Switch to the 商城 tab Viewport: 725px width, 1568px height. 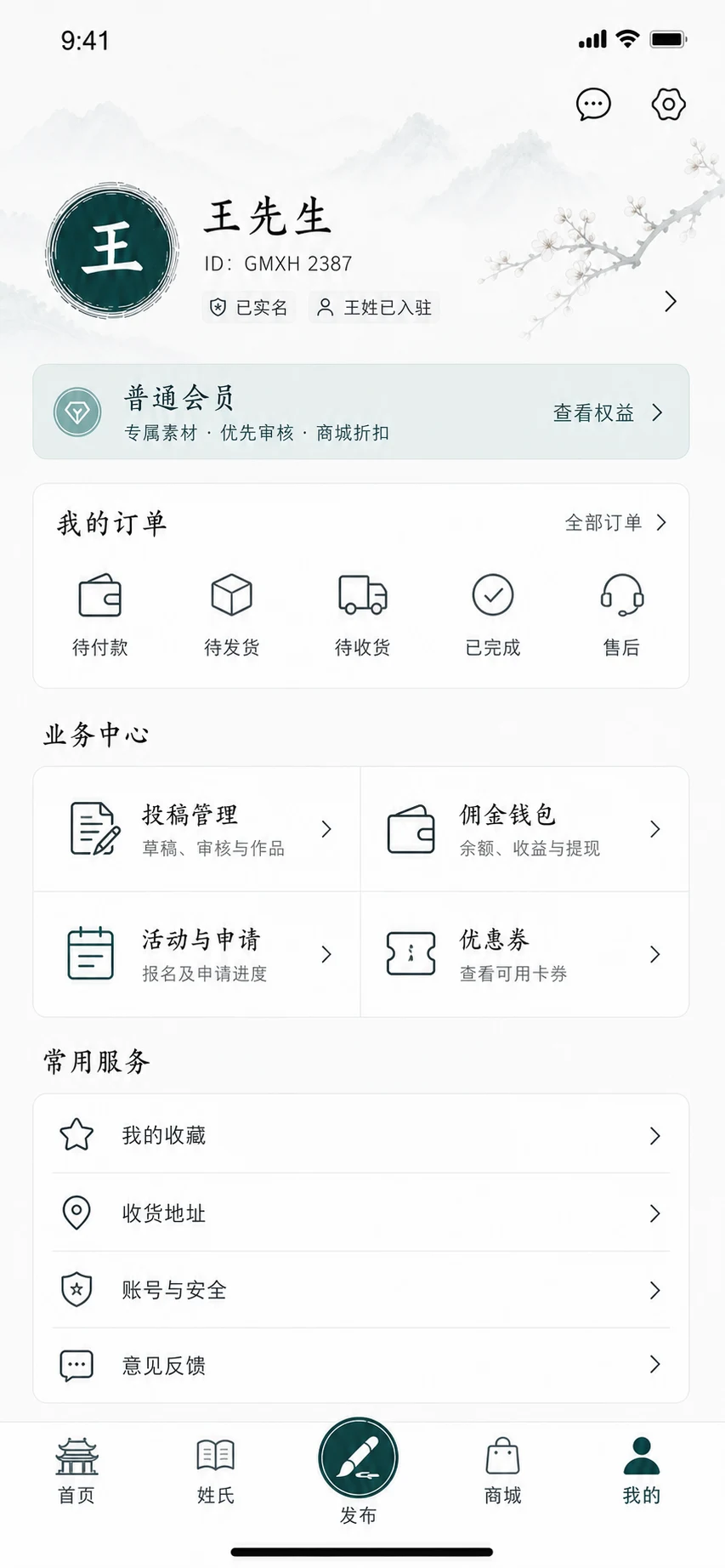(x=502, y=1471)
